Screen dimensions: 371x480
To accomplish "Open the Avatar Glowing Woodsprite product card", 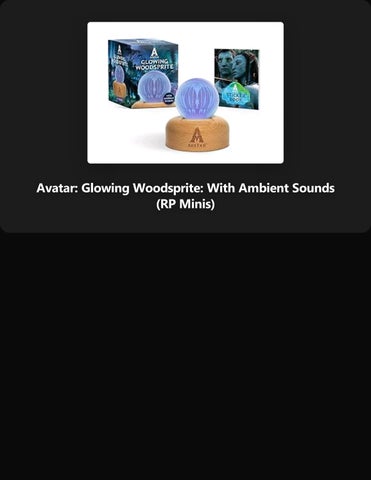I will 185,116.
